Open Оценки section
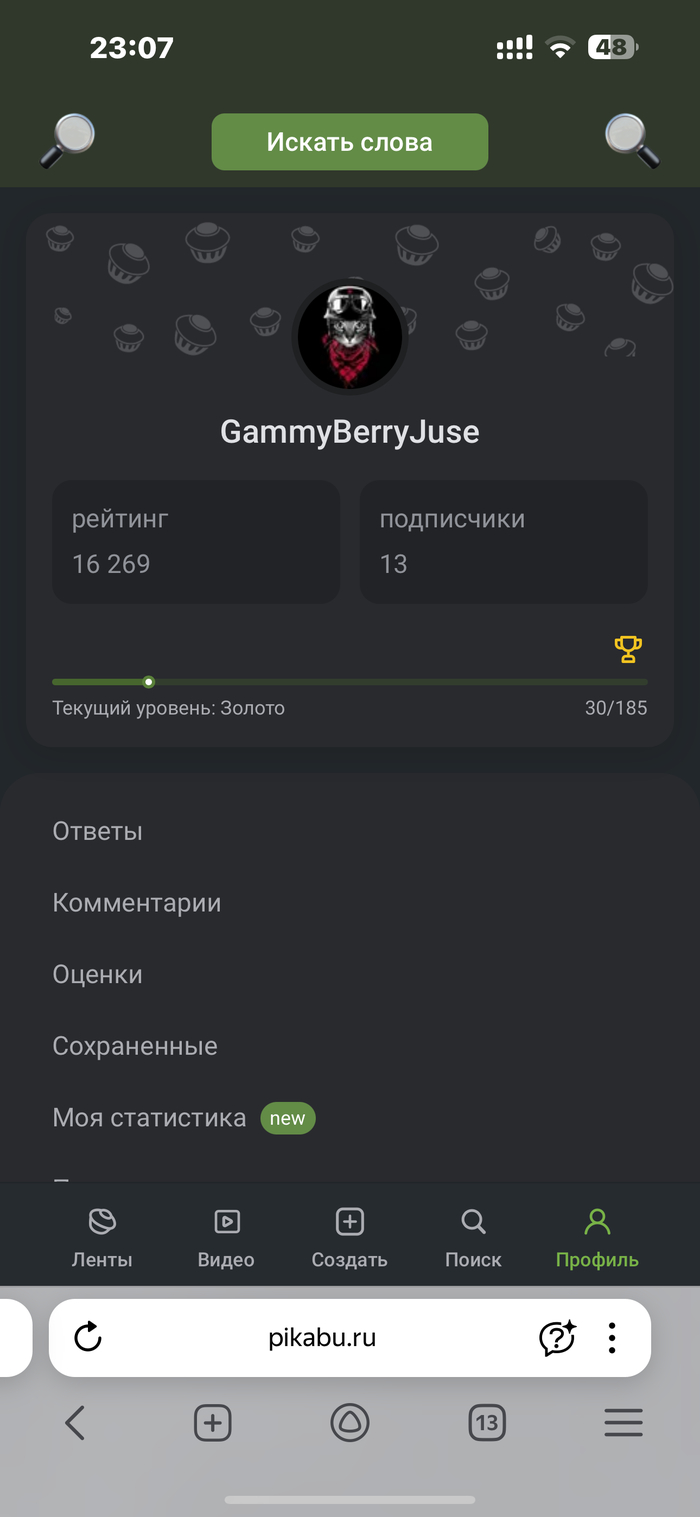Image resolution: width=700 pixels, height=1517 pixels. pyautogui.click(x=98, y=975)
